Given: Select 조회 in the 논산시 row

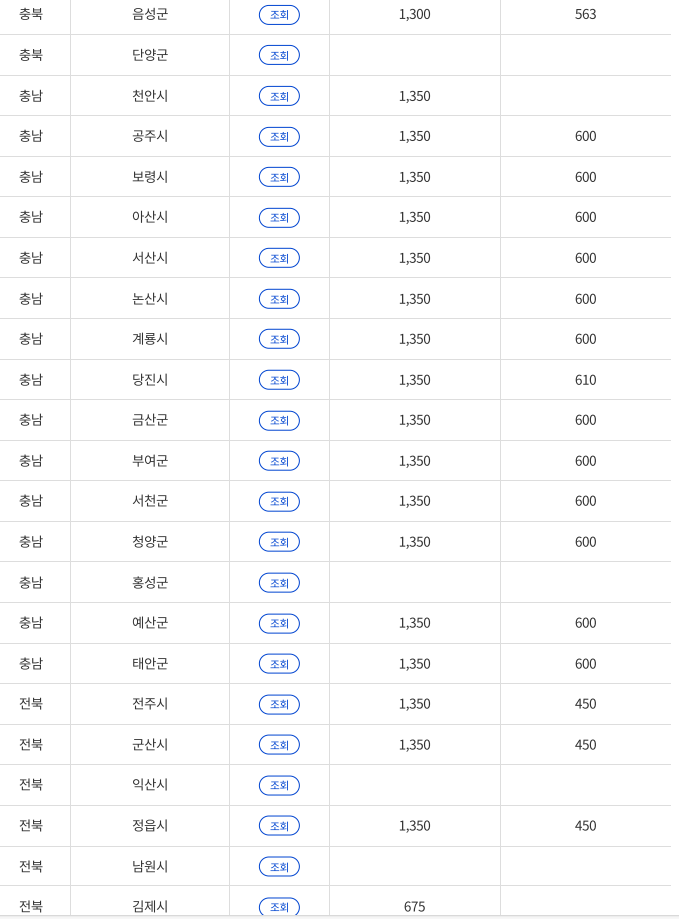Looking at the screenshot, I should pyautogui.click(x=279, y=299).
